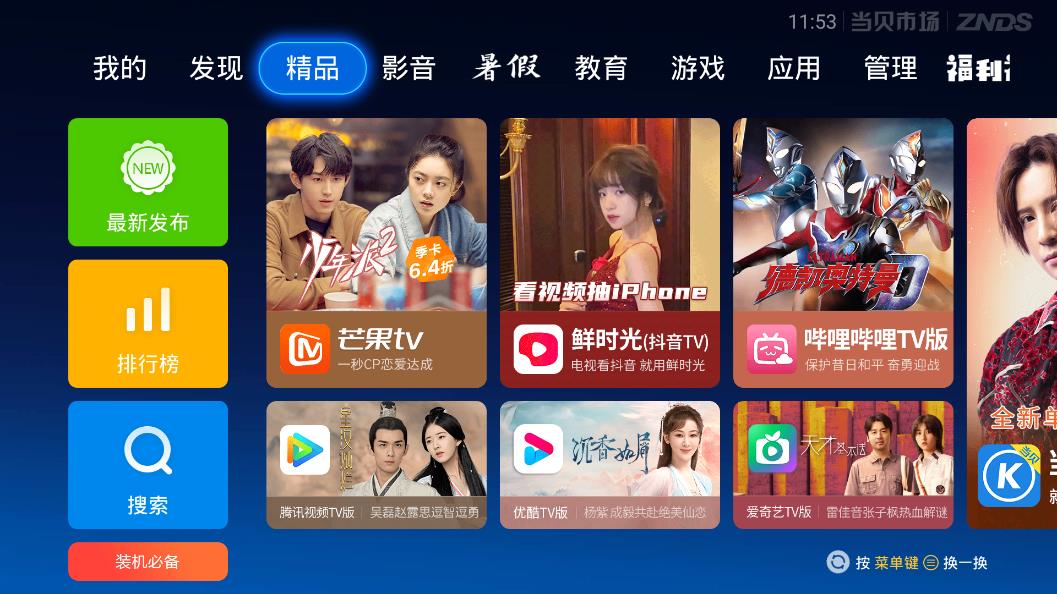1057x594 pixels.
Task: Select the 管理 tab
Action: pyautogui.click(x=890, y=68)
